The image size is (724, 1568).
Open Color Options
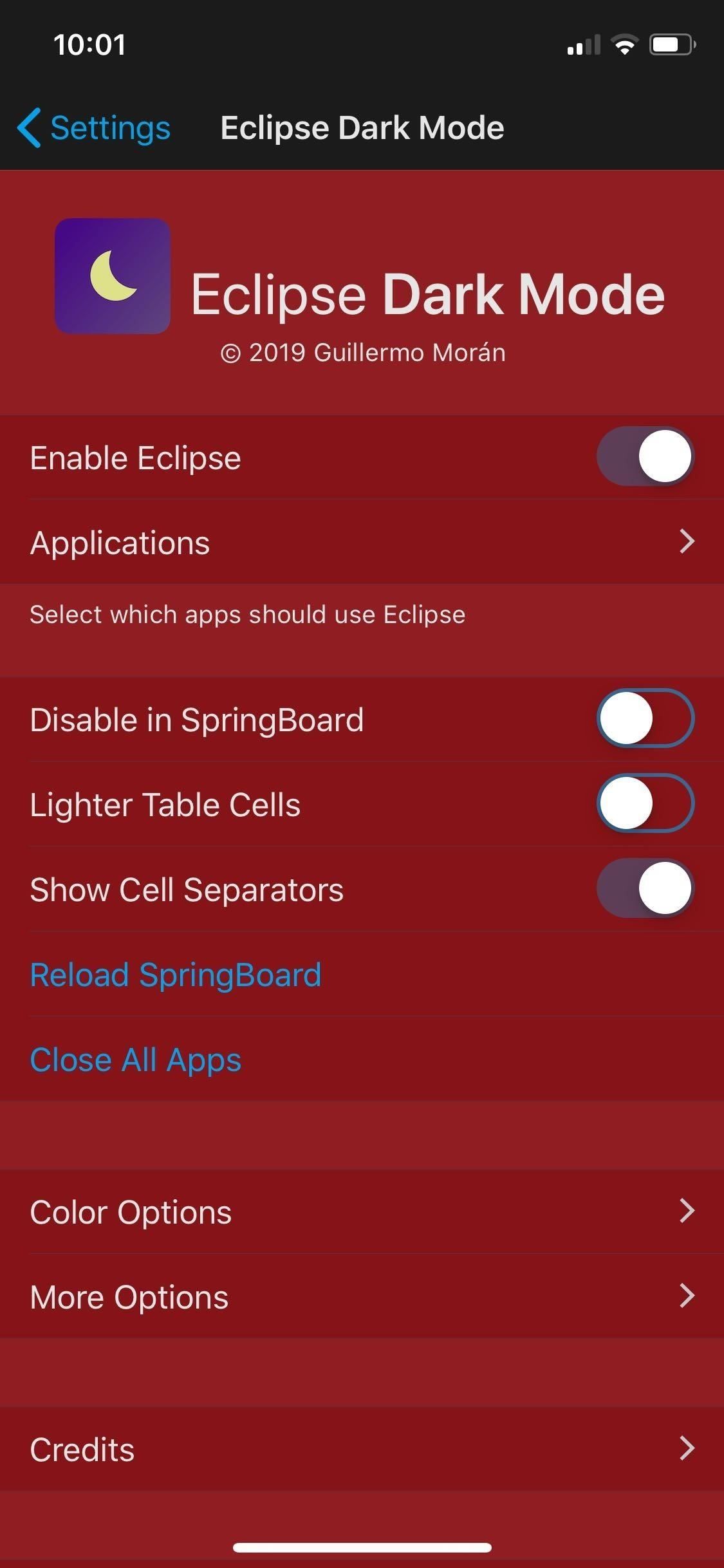pos(362,1211)
